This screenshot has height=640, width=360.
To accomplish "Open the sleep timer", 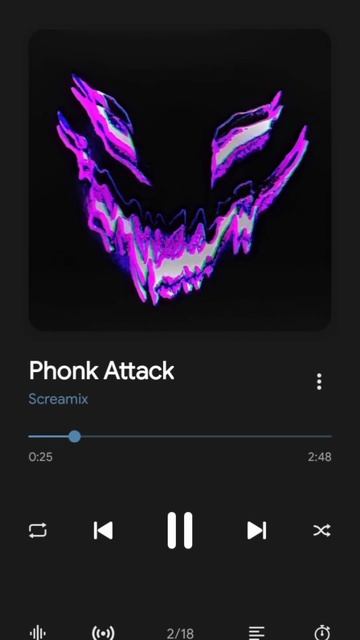I will [322, 632].
